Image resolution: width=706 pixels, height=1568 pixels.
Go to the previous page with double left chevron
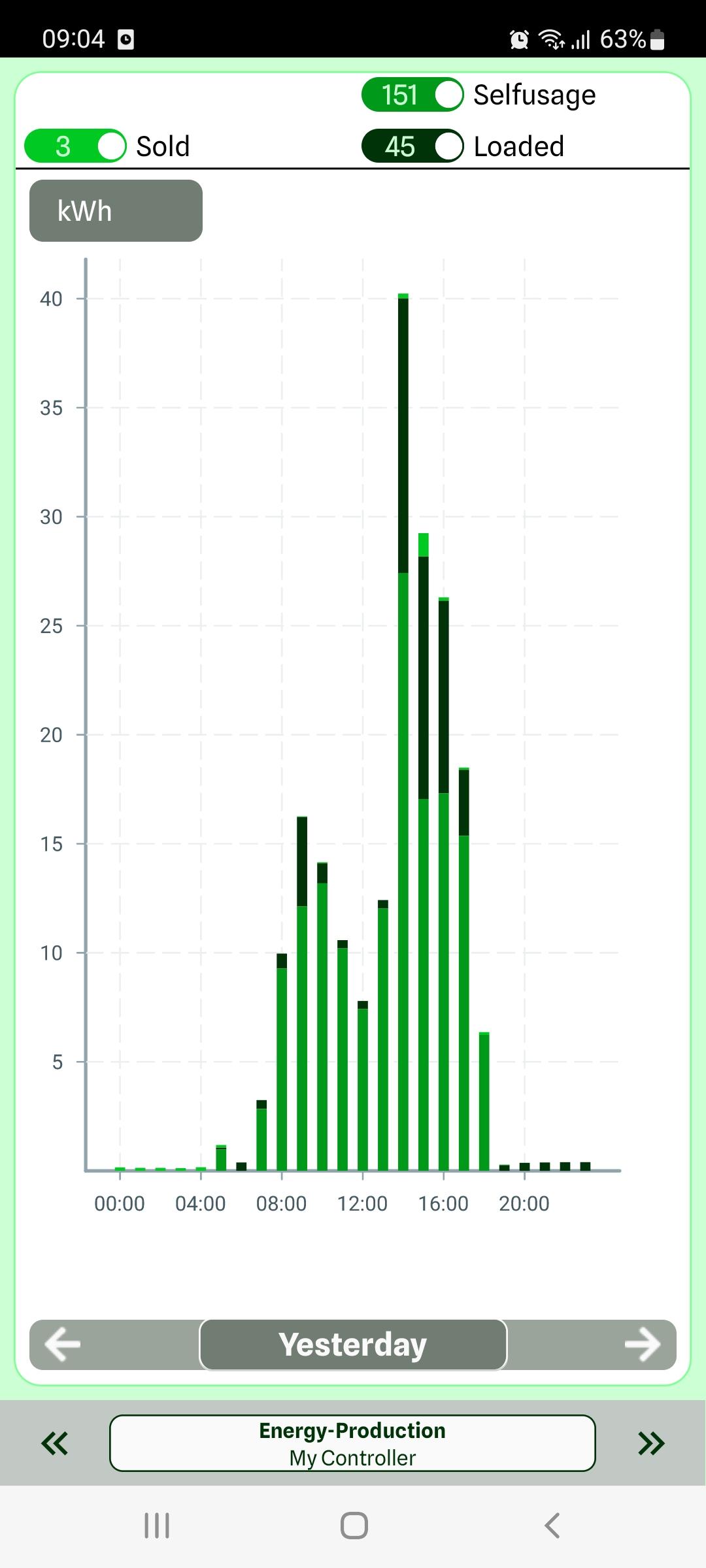[x=55, y=1443]
